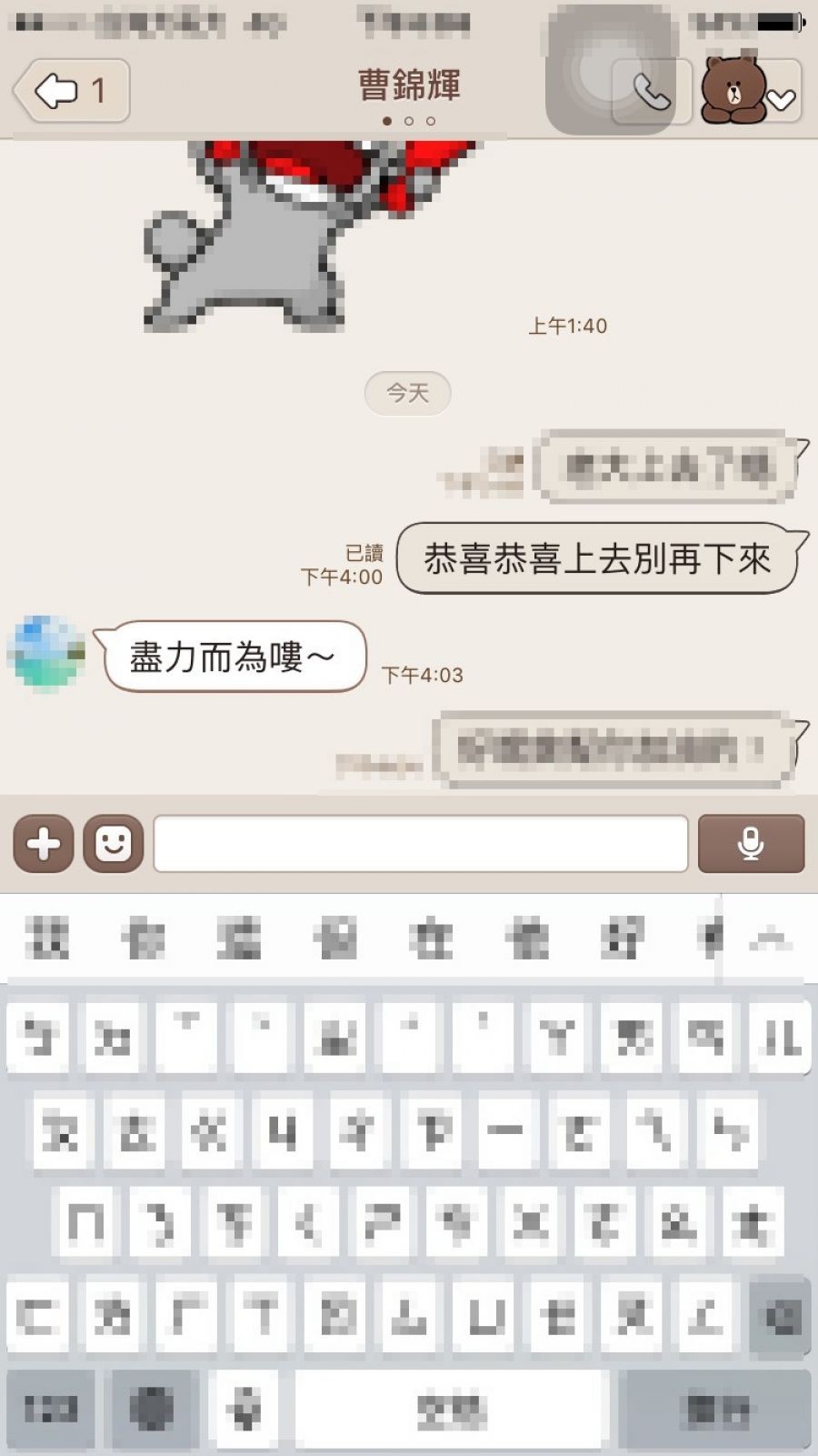The width and height of the screenshot is (818, 1456).
Task: View the sender's profile picture beside 盡力而為嘍～
Action: 46,652
